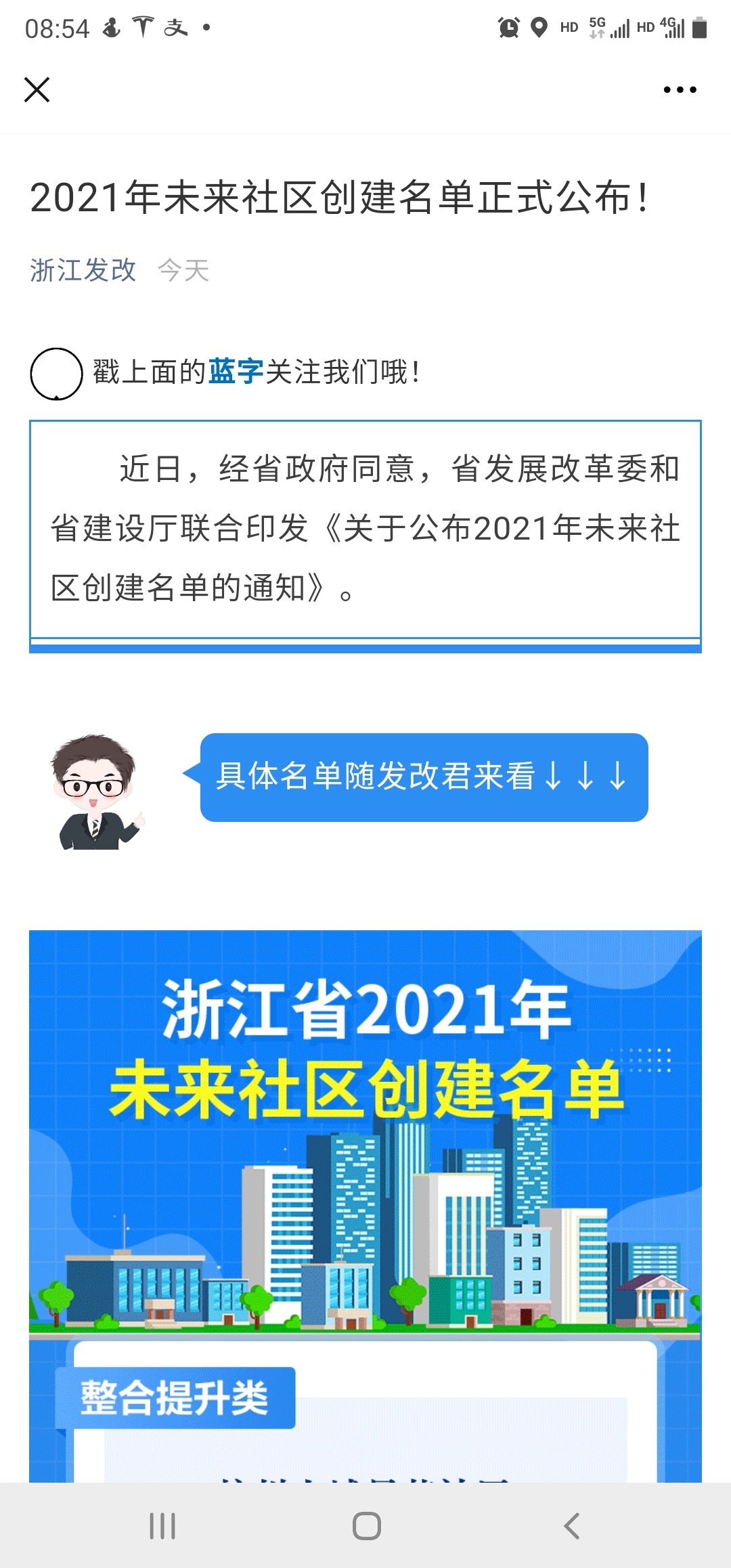
Task: Go to the home screen
Action: 366,1526
